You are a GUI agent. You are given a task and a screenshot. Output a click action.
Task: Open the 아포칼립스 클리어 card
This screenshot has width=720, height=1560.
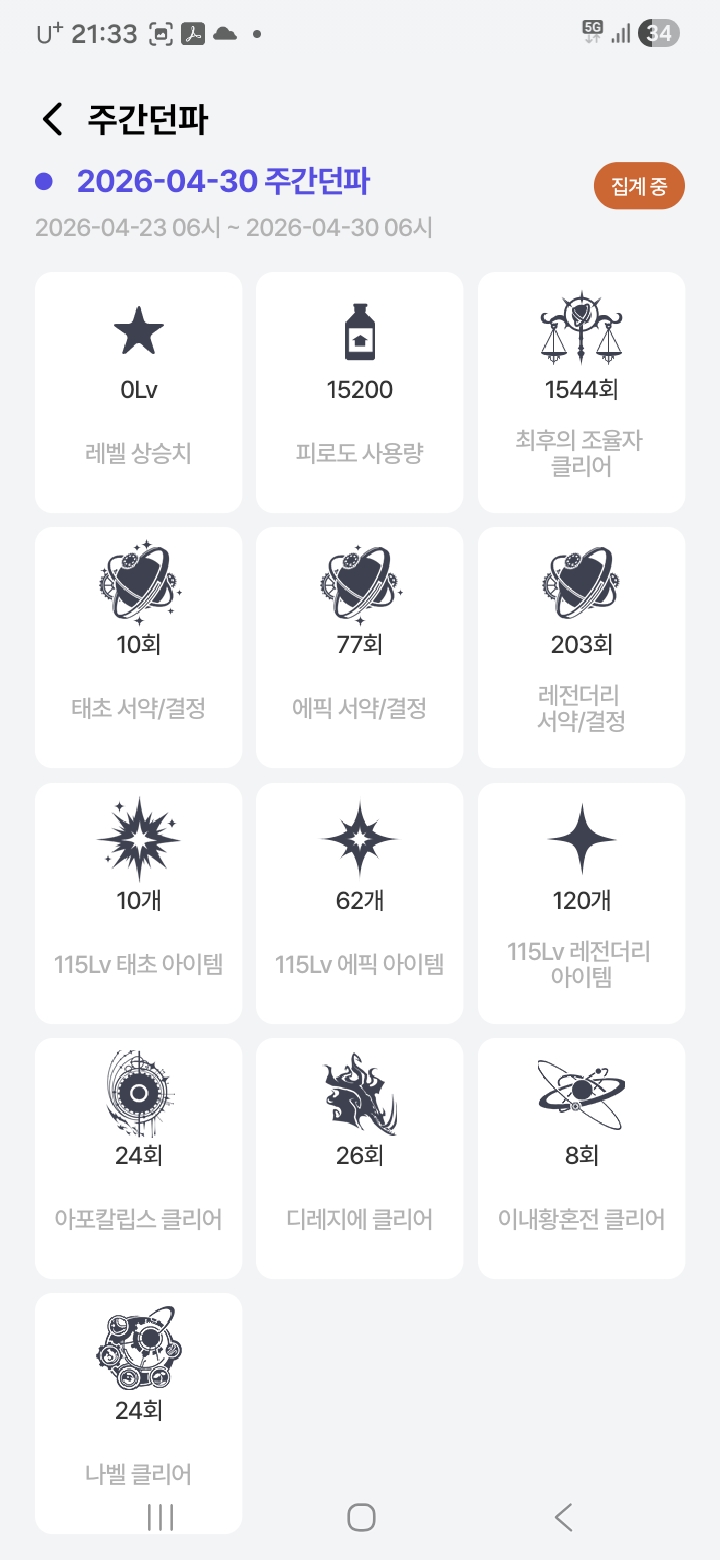[x=138, y=1158]
